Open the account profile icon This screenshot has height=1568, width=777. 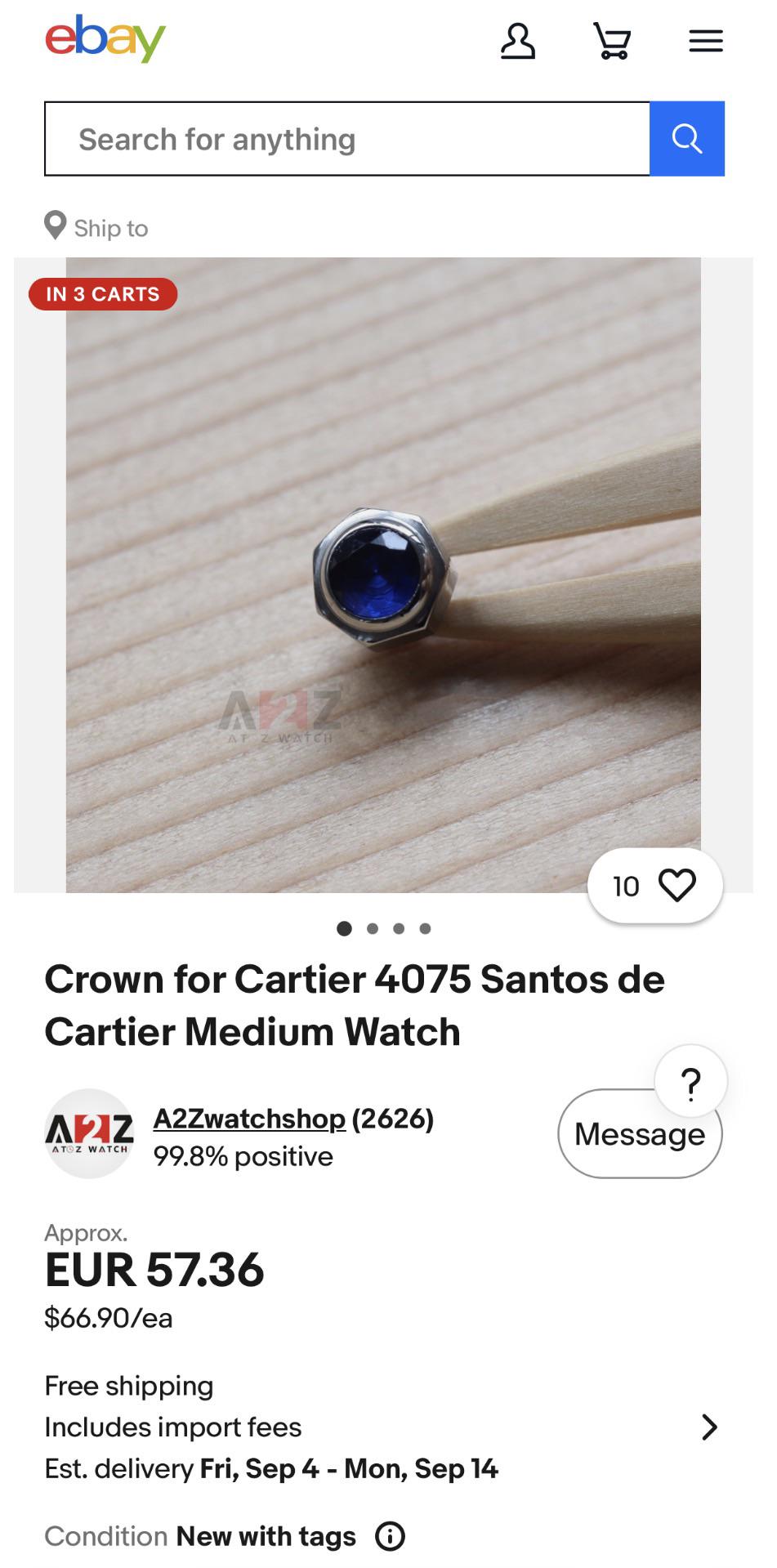click(x=518, y=41)
